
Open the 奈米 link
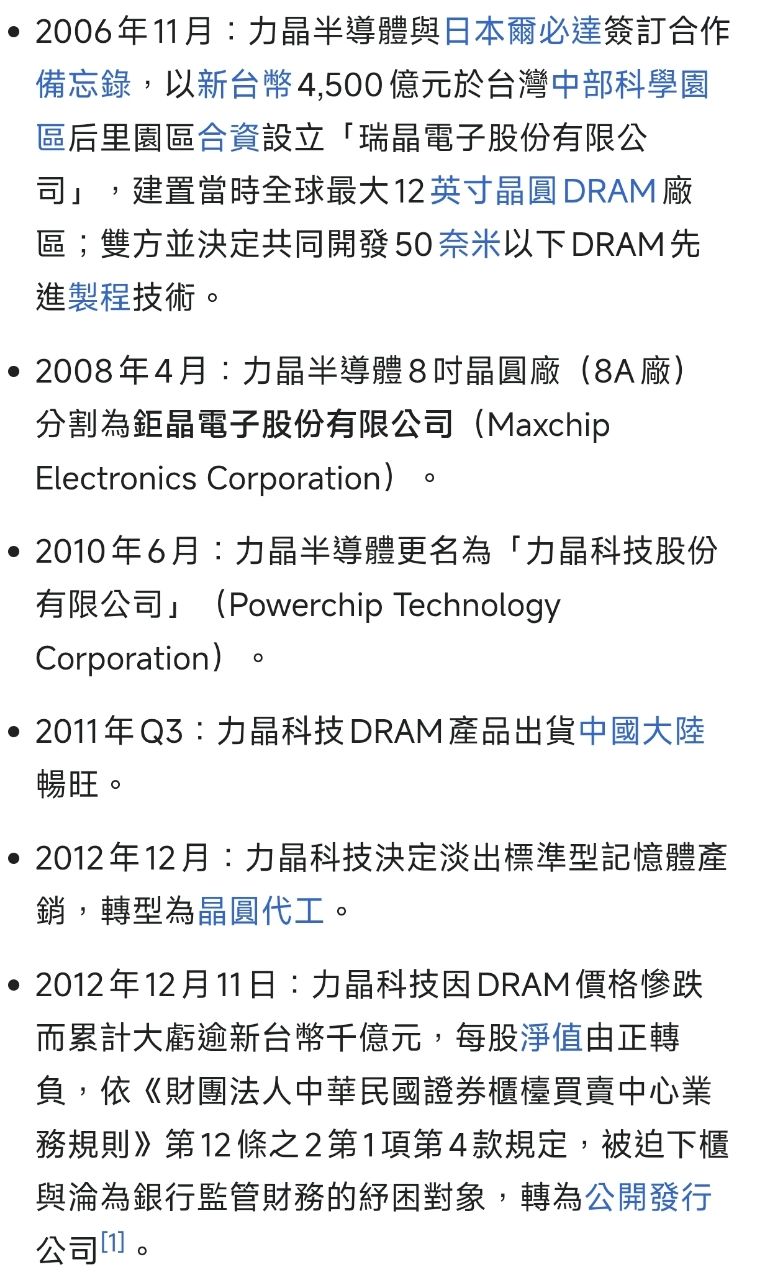469,244
